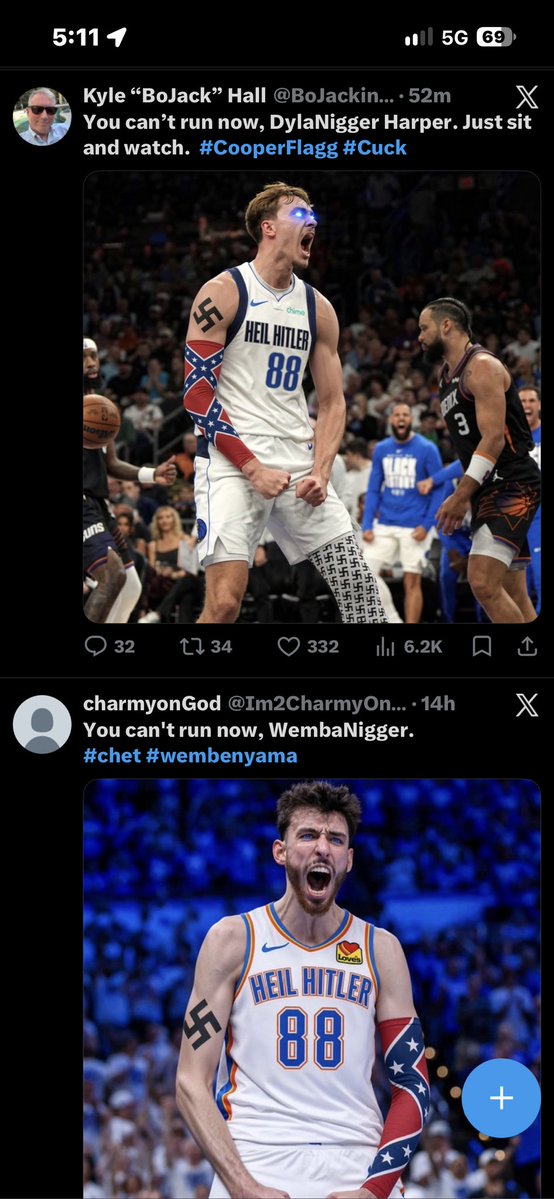Open the X icon on Kyle Hall's post
The width and height of the screenshot is (554, 1199).
pos(526,96)
